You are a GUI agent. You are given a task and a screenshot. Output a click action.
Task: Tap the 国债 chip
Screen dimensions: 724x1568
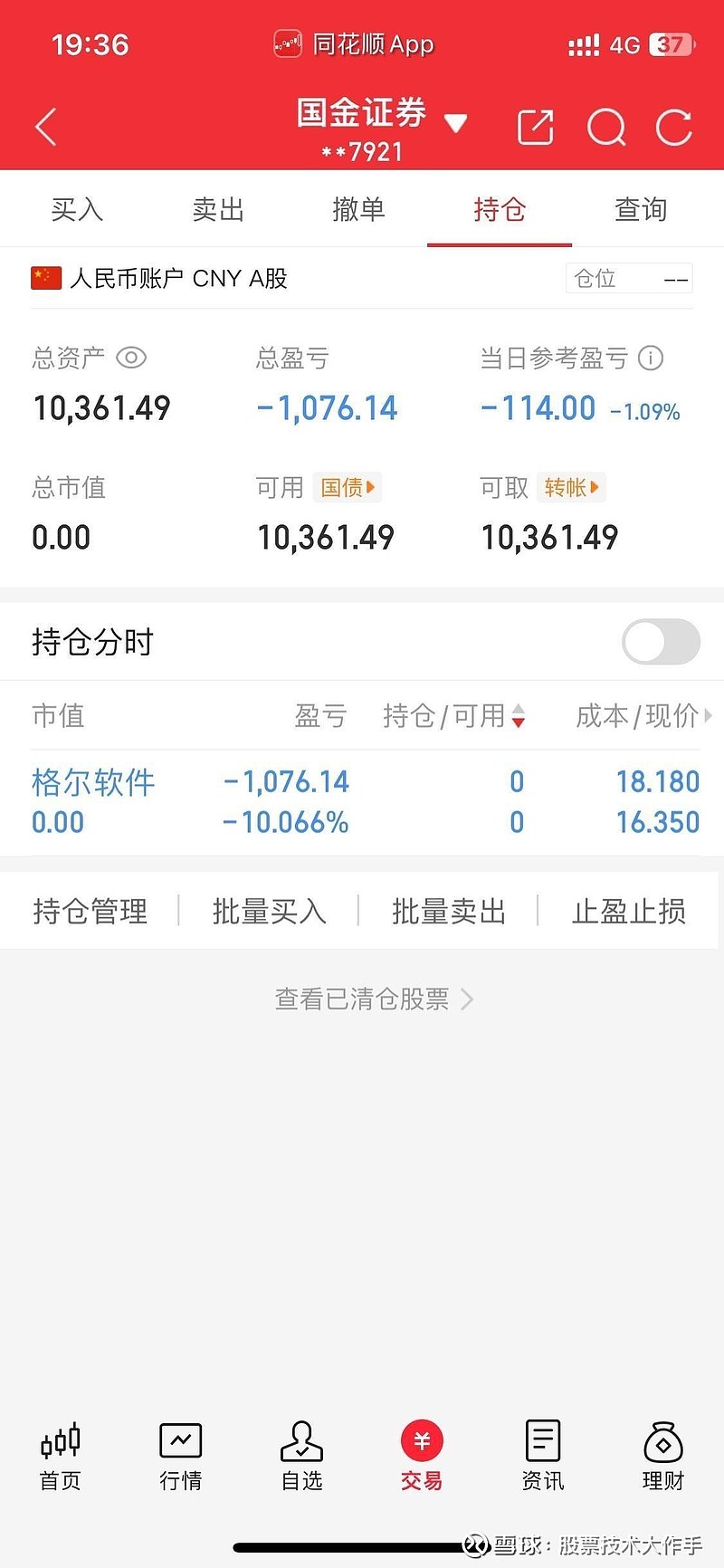coord(348,487)
